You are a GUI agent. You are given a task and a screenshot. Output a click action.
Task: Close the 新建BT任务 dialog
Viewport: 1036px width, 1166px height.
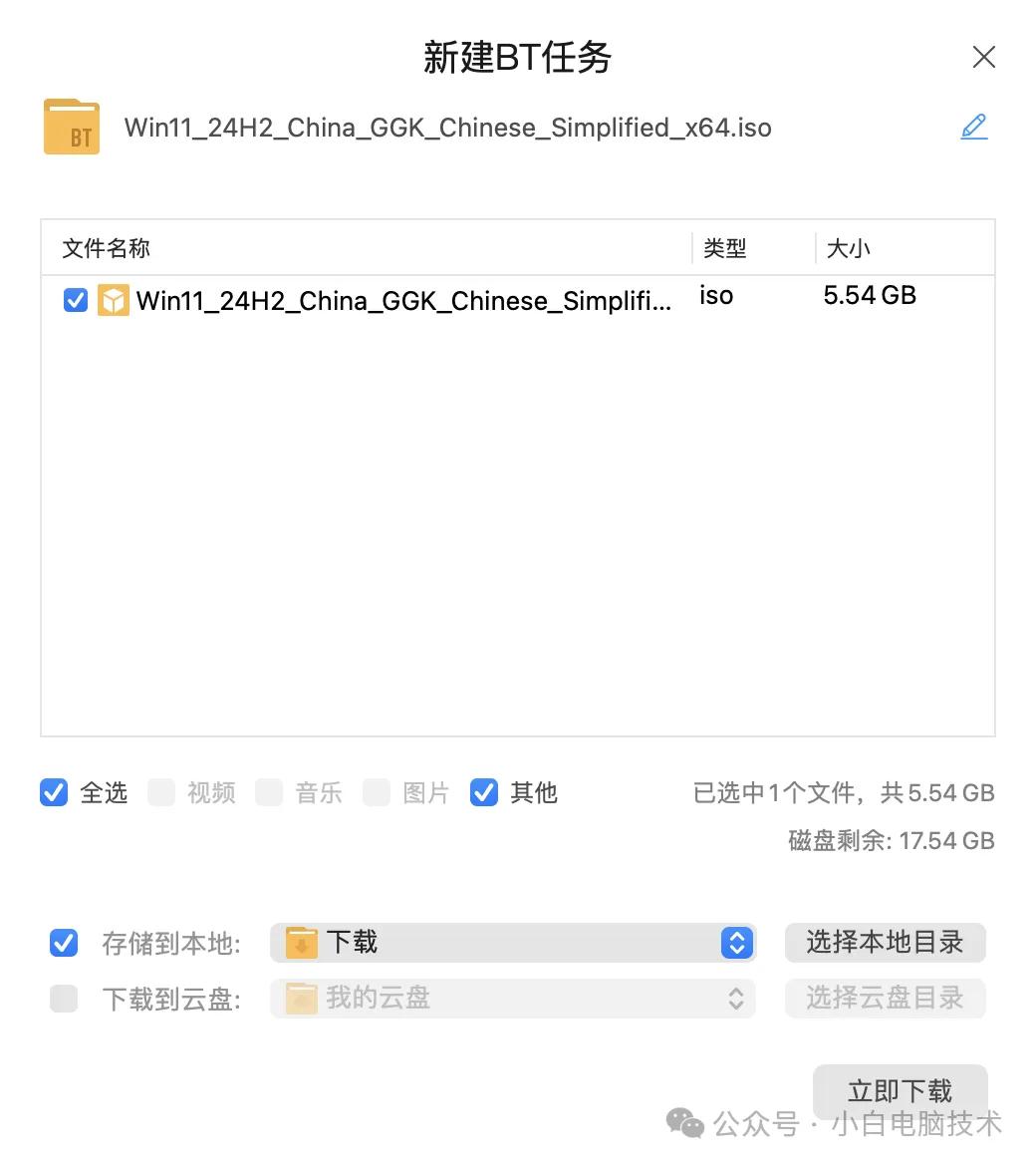coord(983,57)
